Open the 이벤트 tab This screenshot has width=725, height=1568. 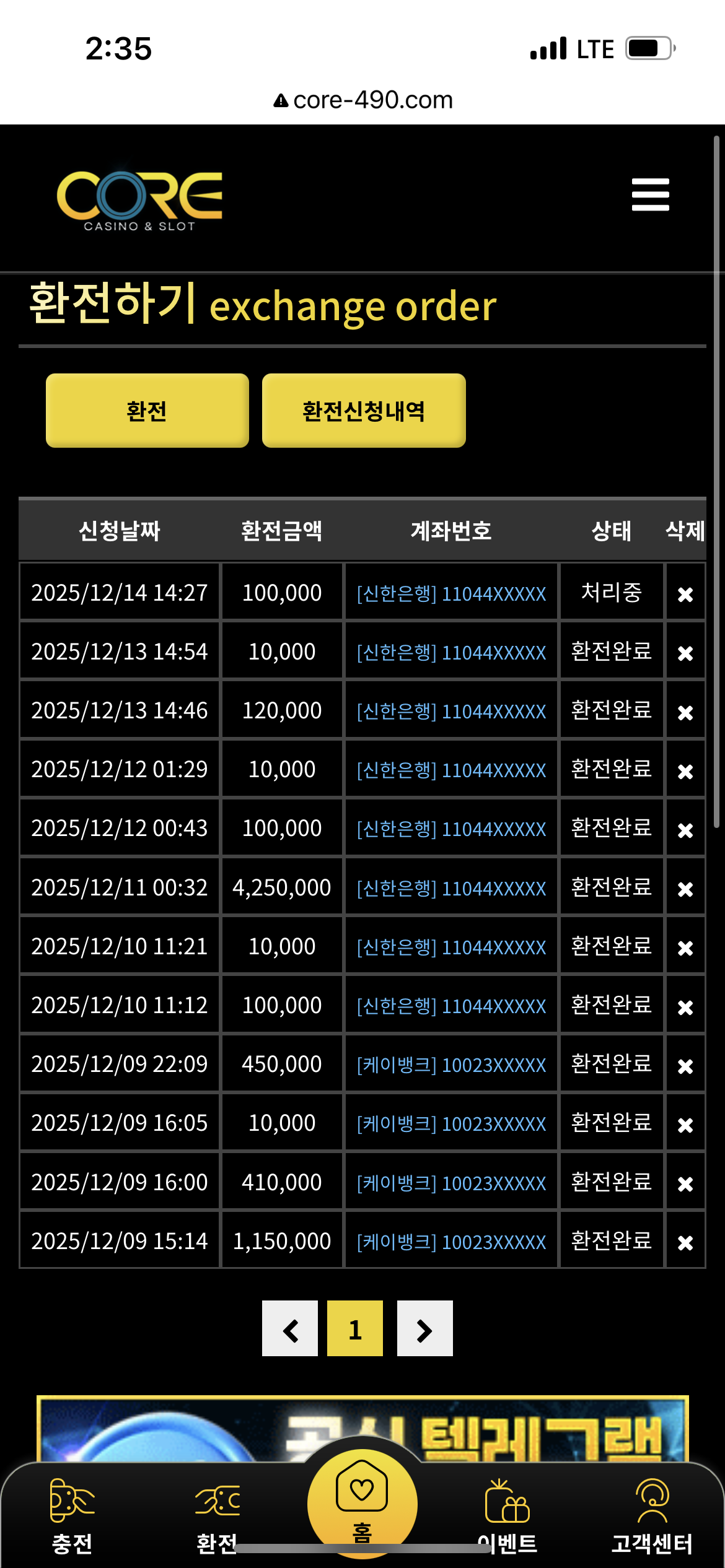(507, 1515)
